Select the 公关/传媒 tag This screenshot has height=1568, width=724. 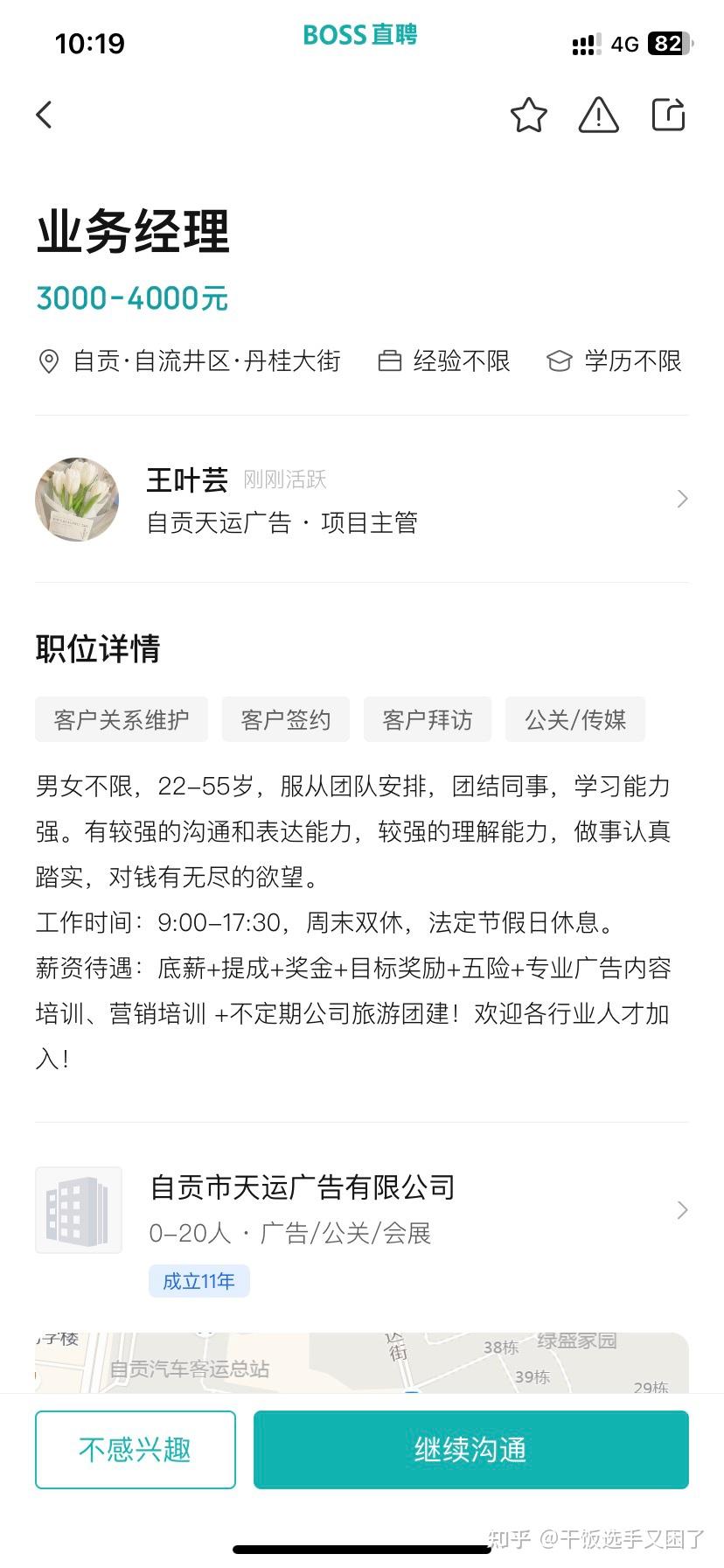click(574, 719)
